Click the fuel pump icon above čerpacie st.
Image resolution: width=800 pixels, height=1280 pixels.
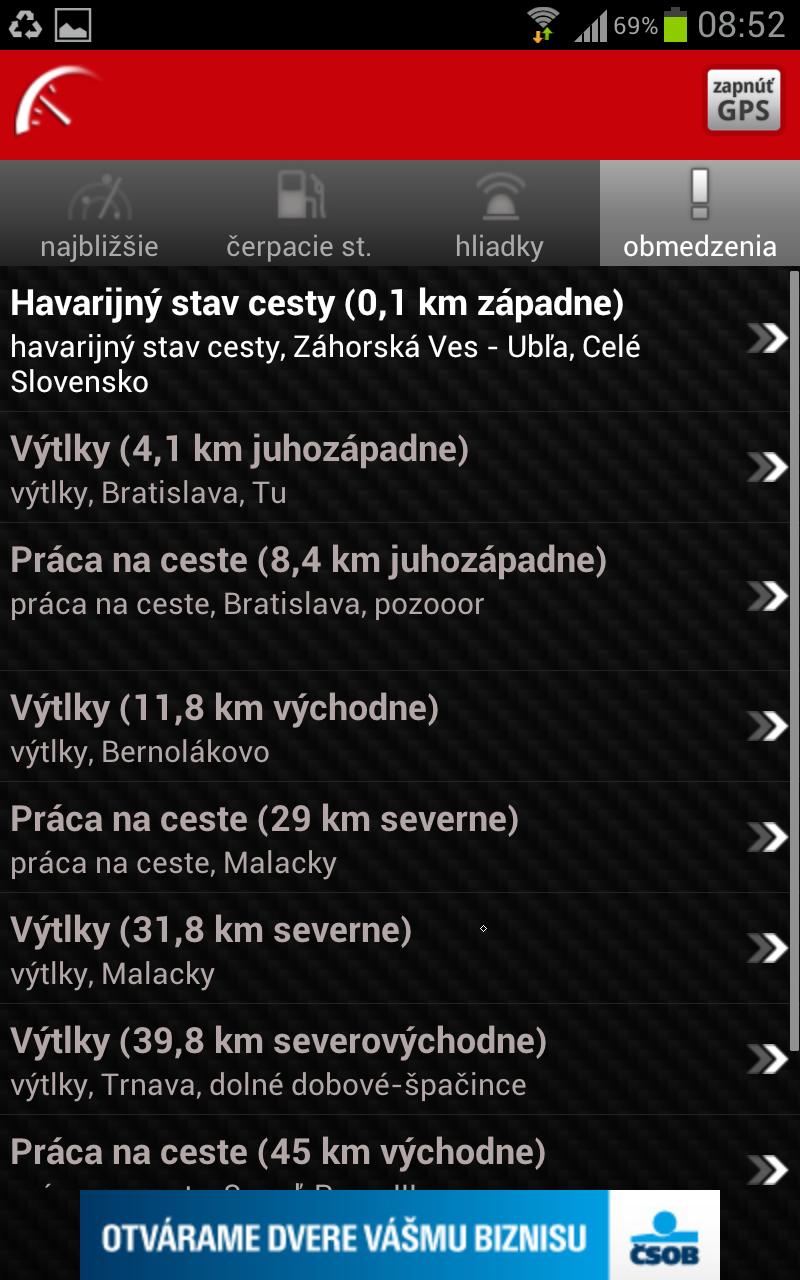point(300,196)
